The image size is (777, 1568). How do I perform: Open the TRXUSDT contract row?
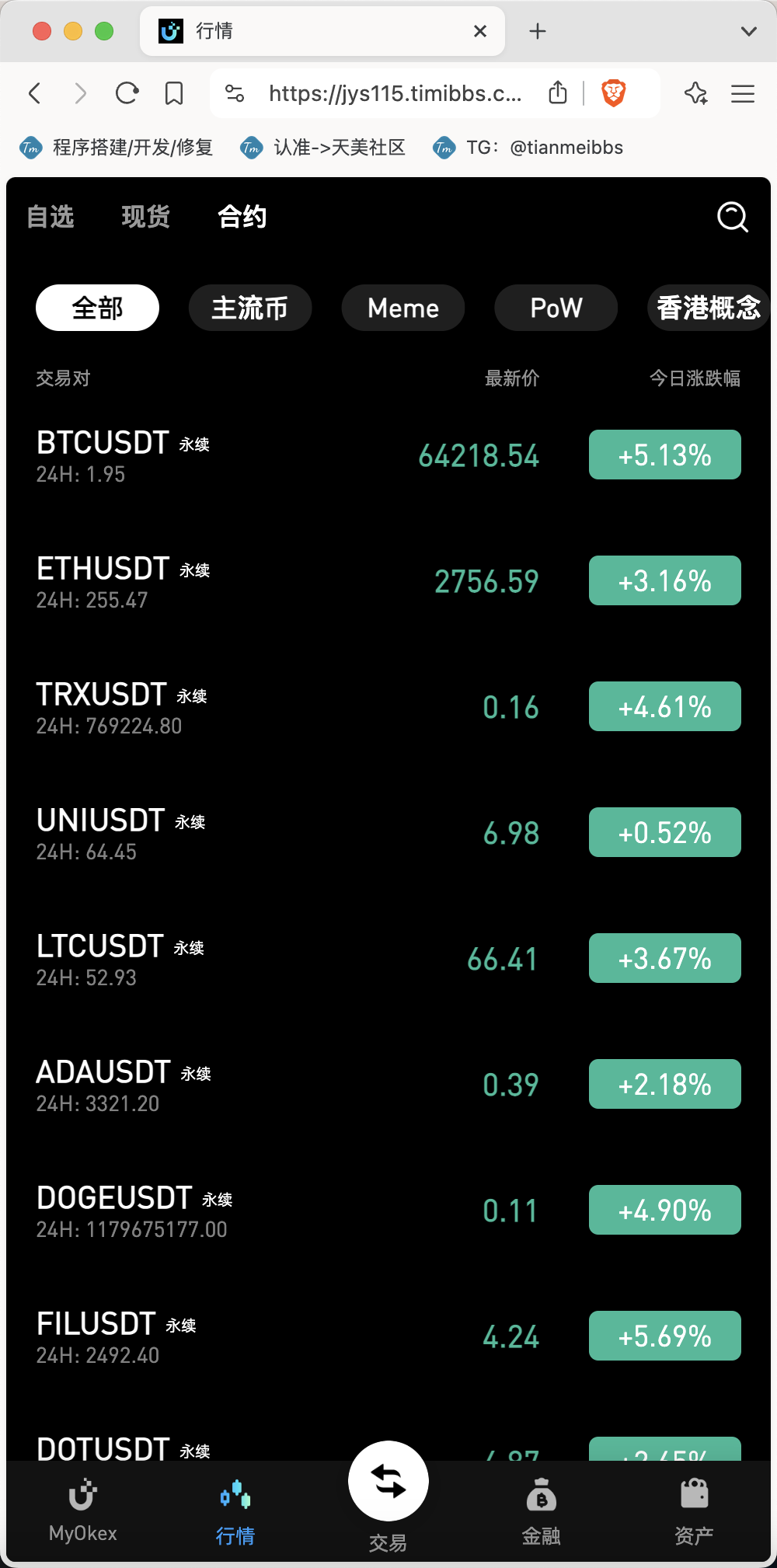tap(388, 707)
